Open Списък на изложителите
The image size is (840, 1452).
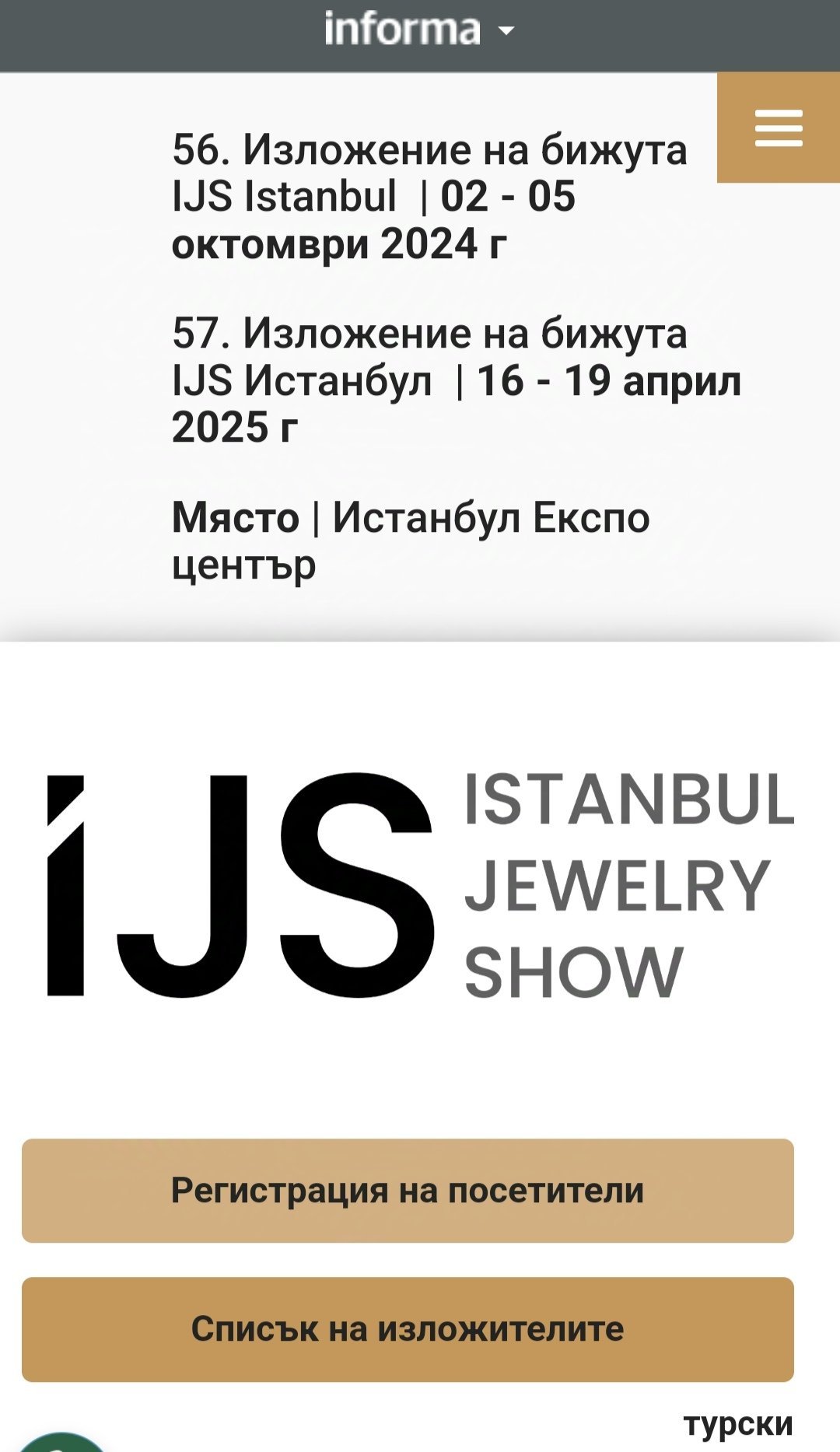click(408, 1329)
